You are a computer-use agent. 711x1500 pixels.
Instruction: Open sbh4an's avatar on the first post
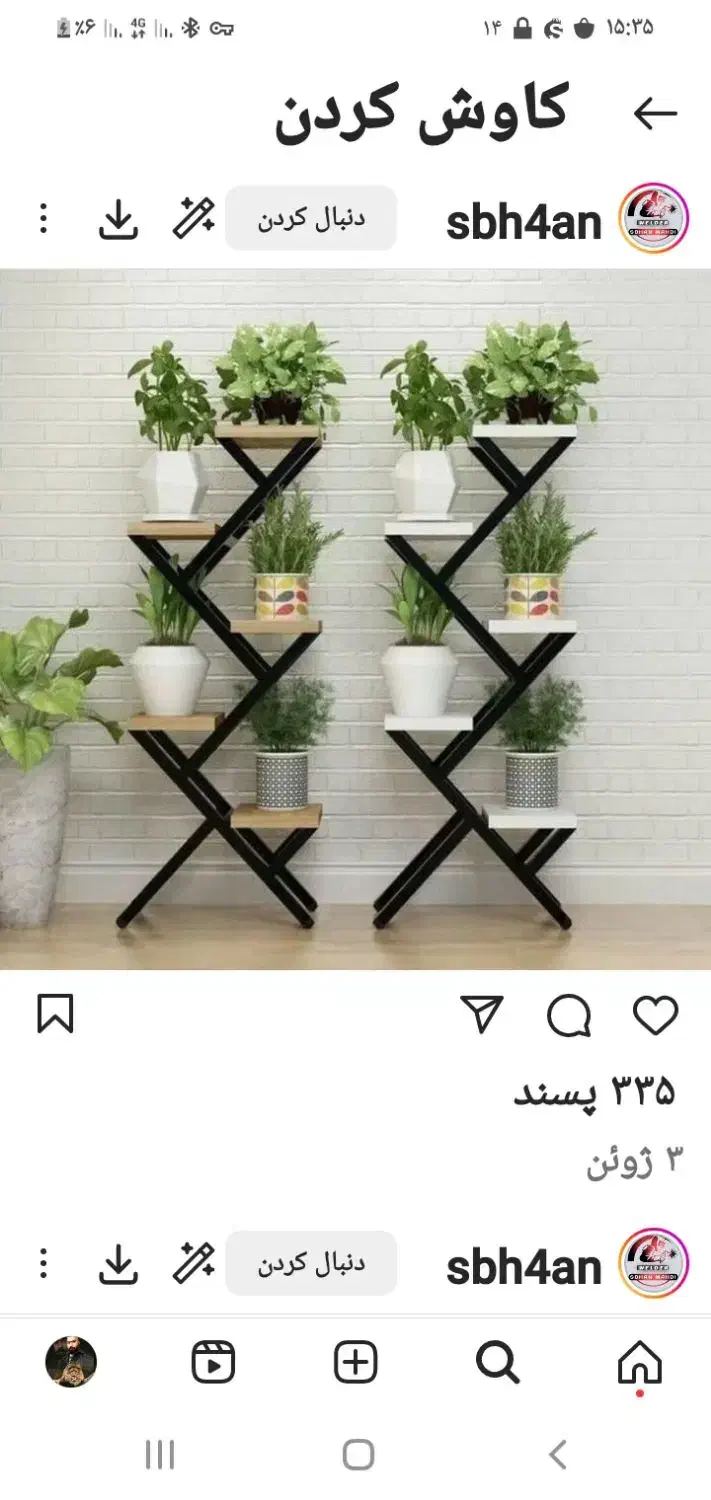[653, 218]
